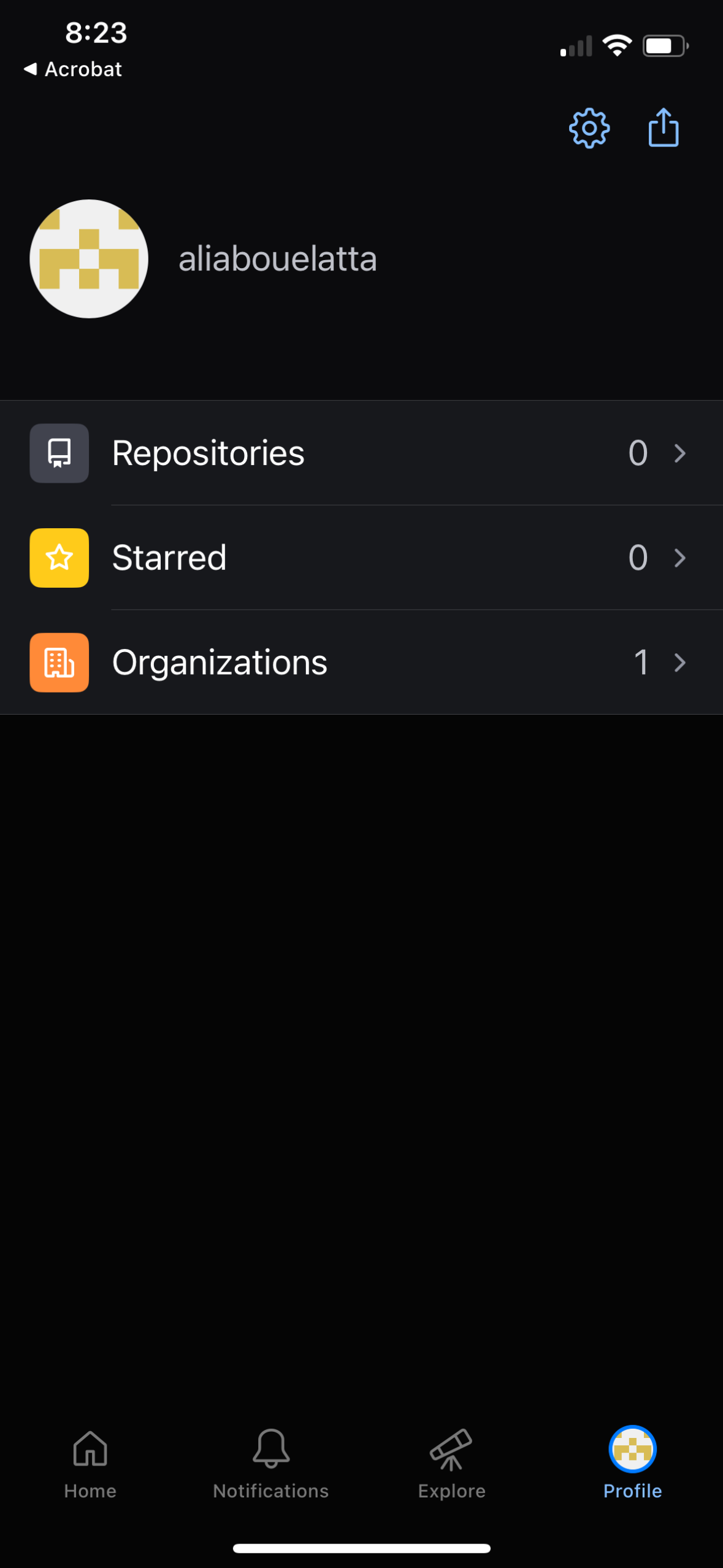
Task: Open Starred via its chevron arrow
Action: coord(679,558)
